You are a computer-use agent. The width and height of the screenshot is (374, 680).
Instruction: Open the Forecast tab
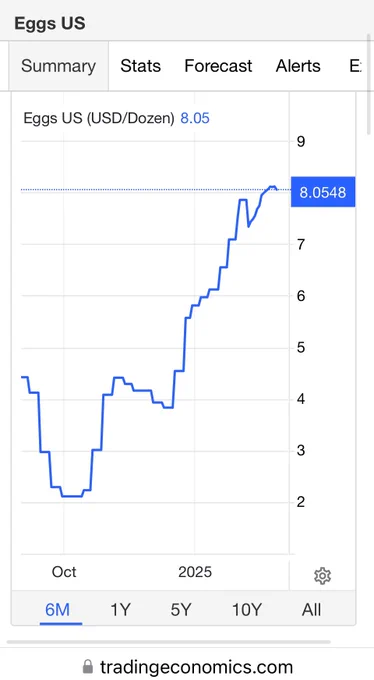tap(218, 66)
